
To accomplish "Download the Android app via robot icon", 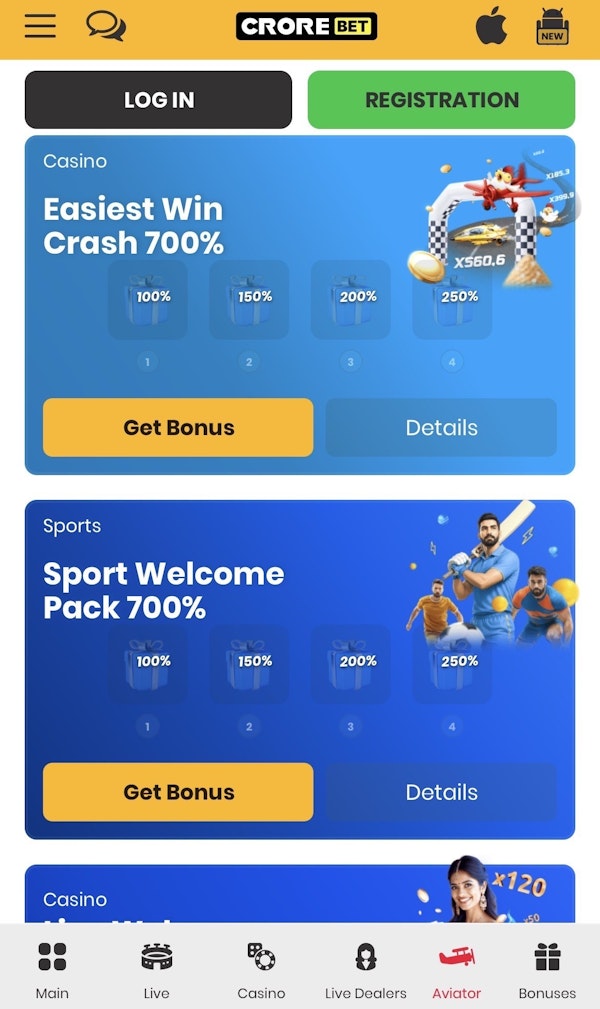I will 552,26.
